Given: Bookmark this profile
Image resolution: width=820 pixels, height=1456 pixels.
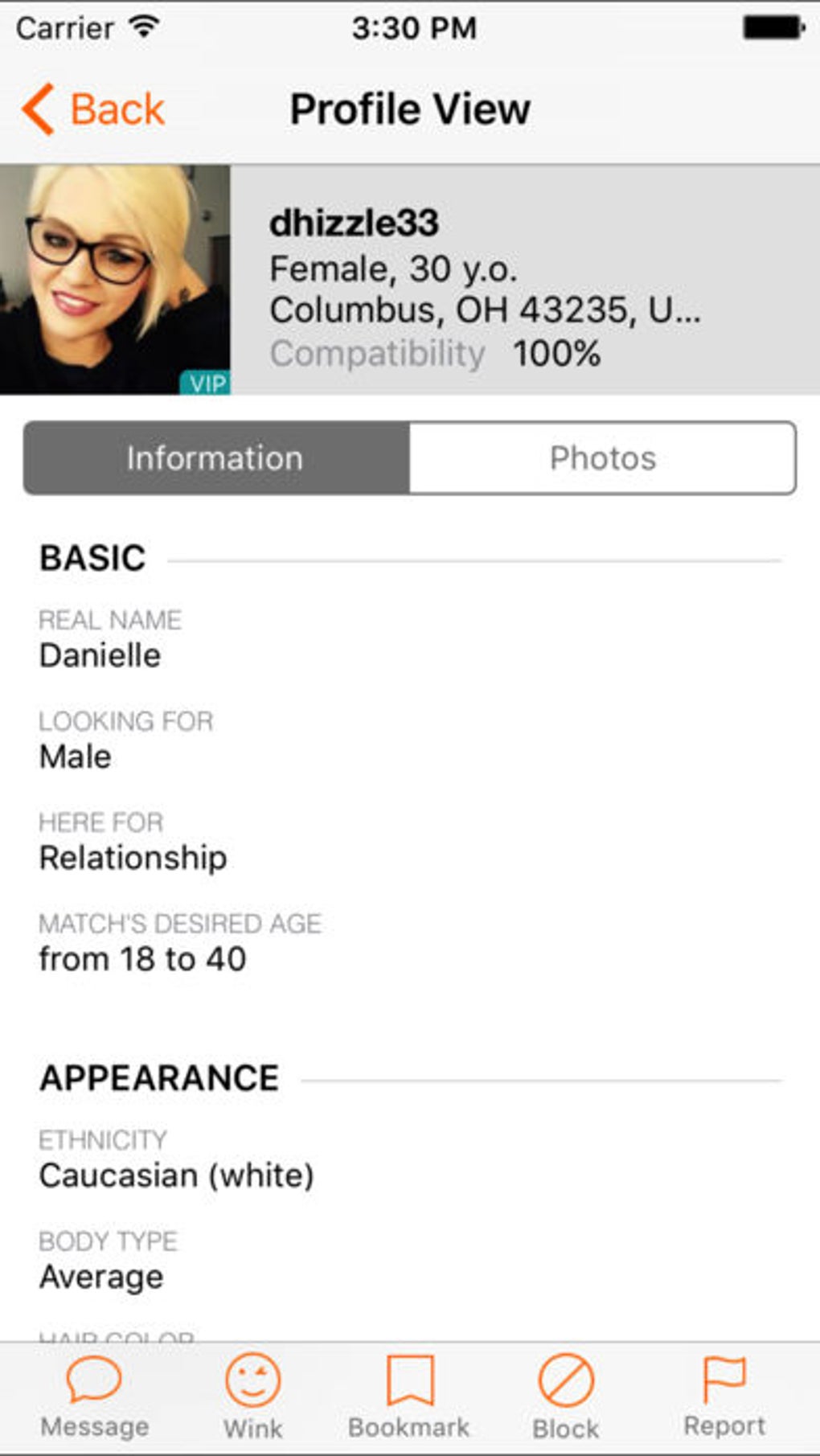Looking at the screenshot, I should click(x=409, y=1396).
